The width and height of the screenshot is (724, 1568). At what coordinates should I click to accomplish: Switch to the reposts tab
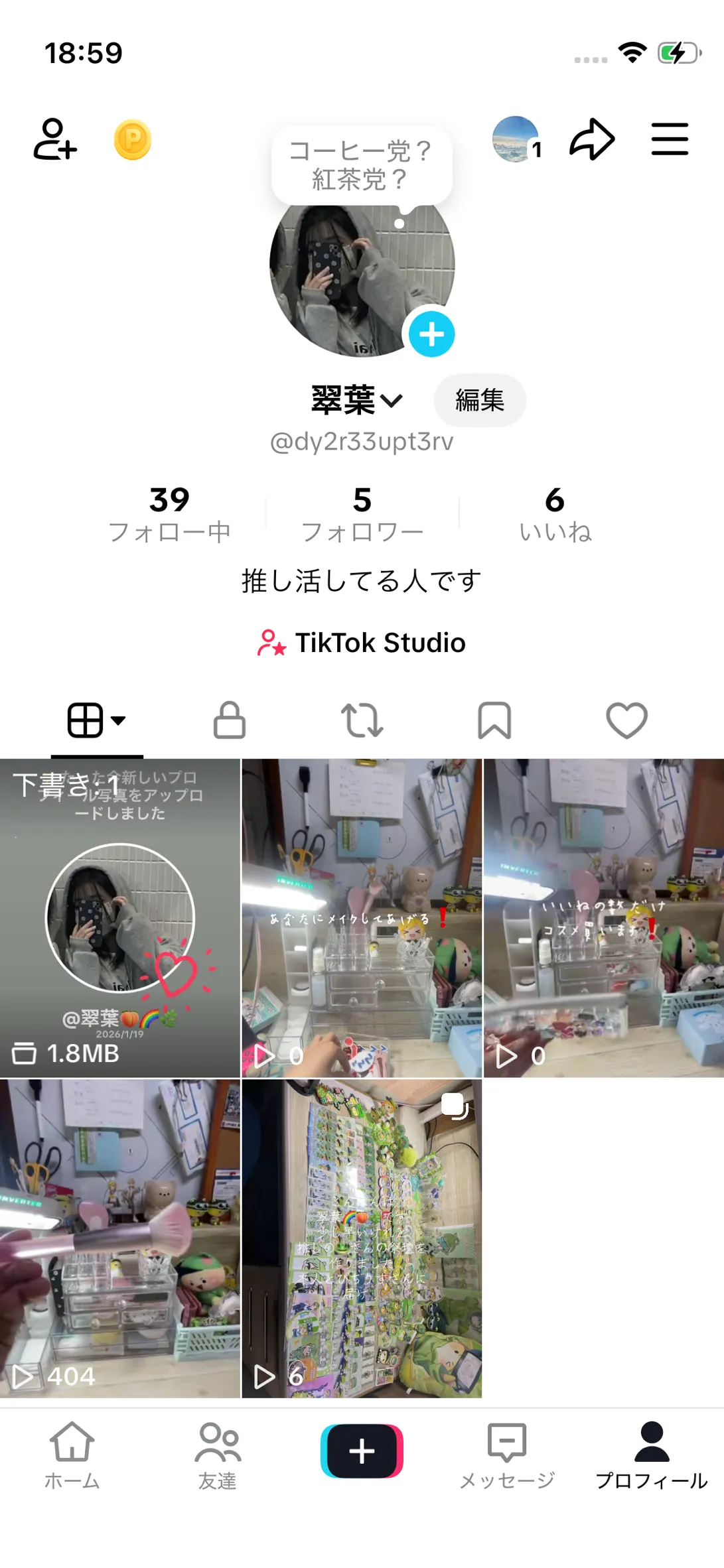[x=362, y=720]
